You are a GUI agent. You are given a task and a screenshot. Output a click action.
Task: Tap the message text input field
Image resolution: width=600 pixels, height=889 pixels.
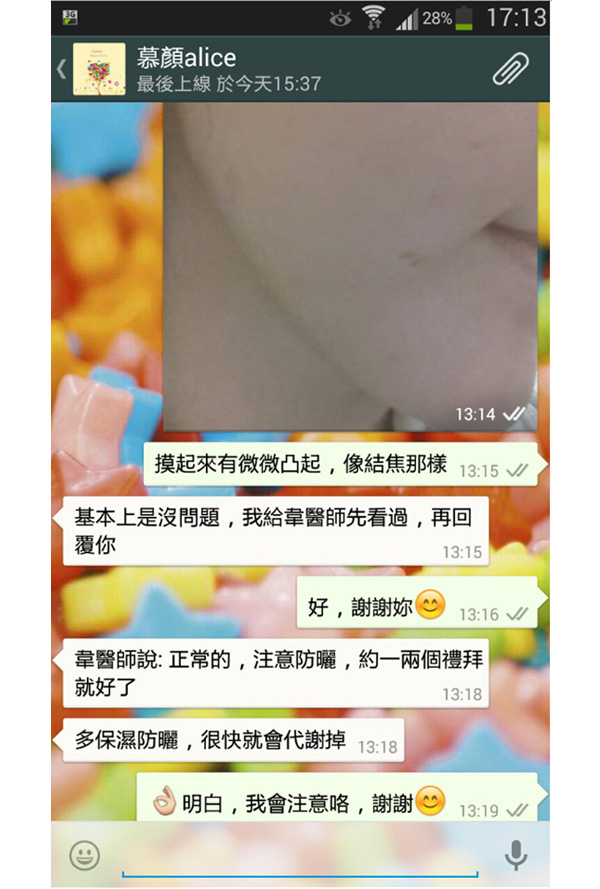point(300,856)
